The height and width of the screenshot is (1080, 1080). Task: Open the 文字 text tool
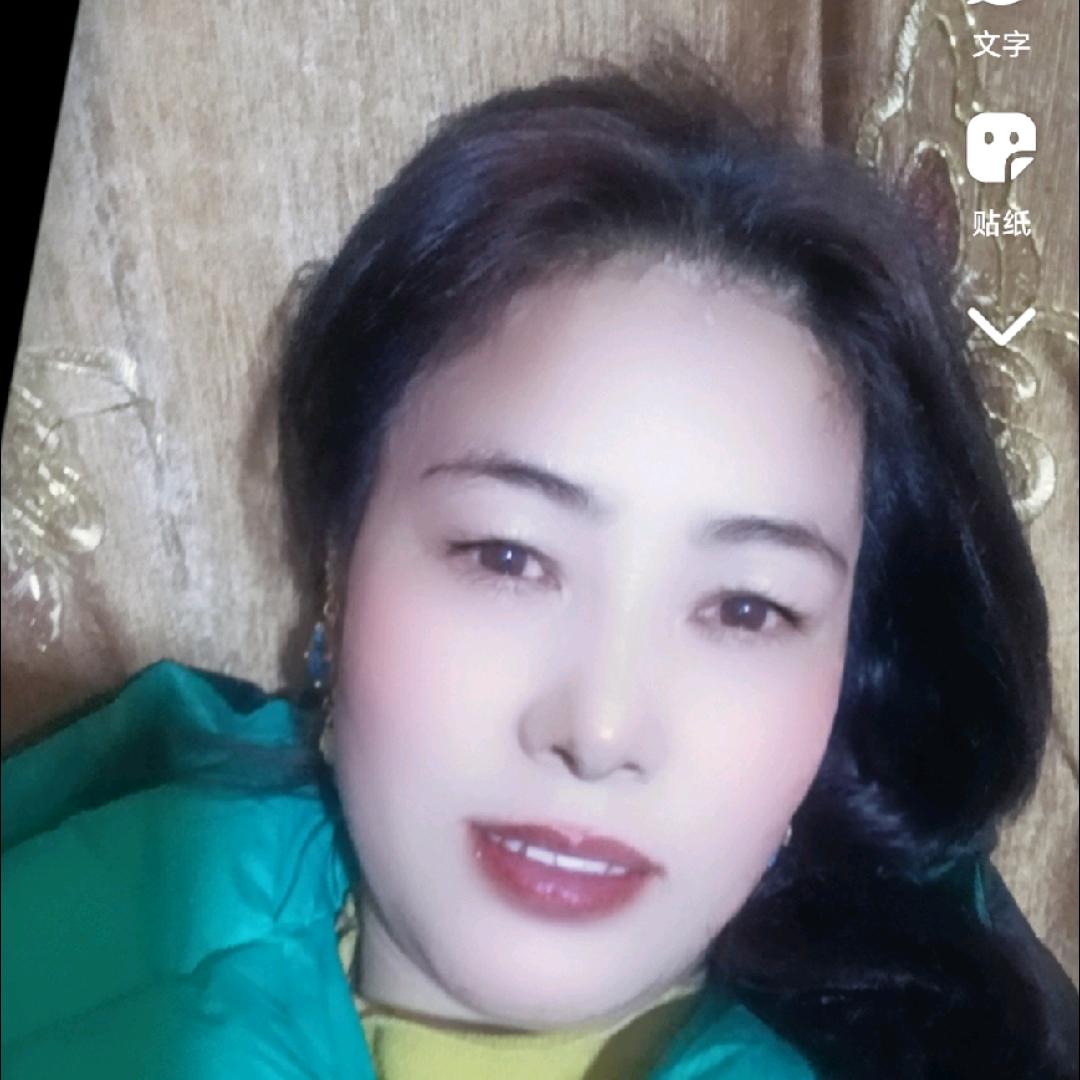(x=1000, y=28)
